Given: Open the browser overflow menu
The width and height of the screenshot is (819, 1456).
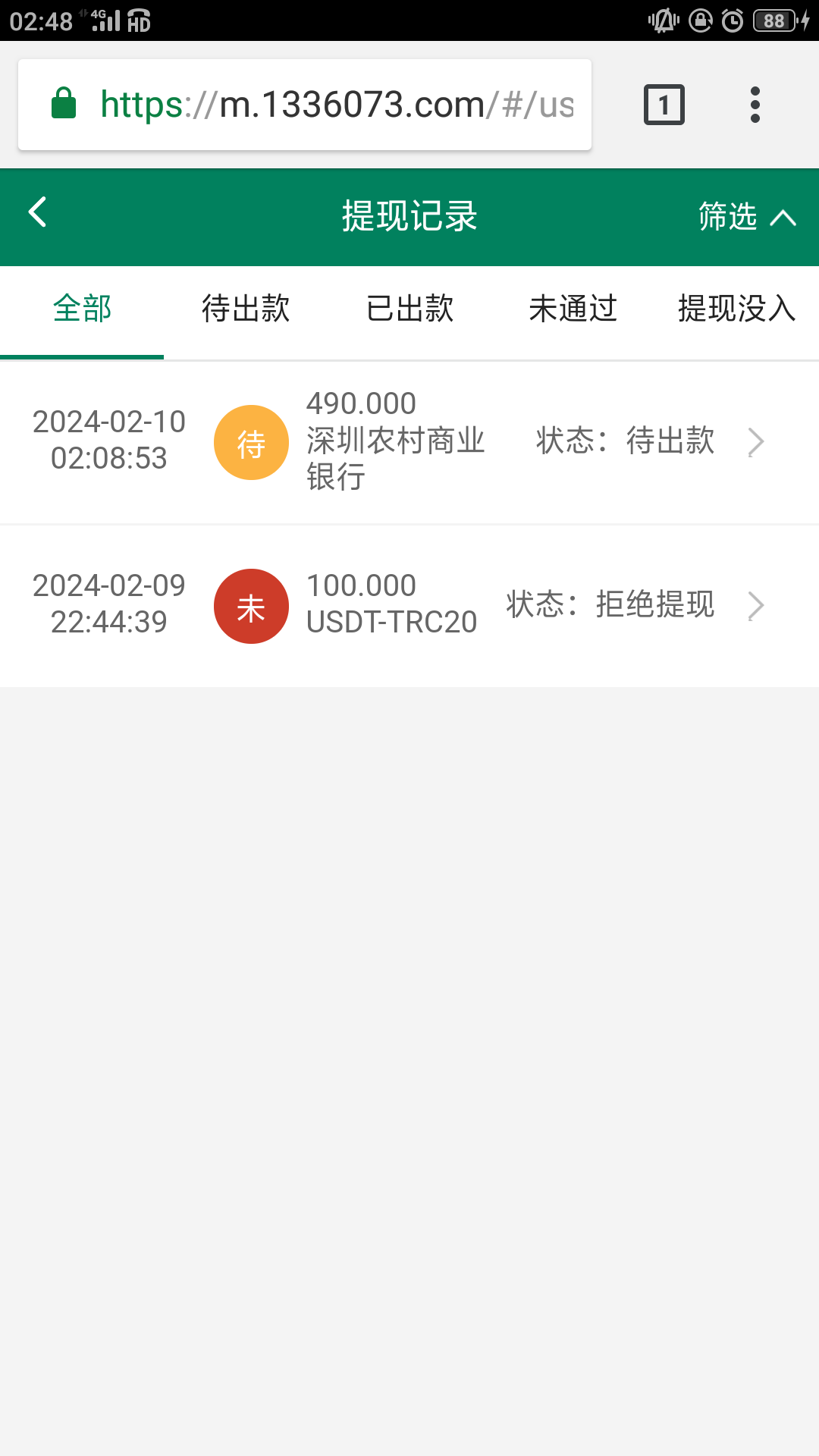Looking at the screenshot, I should (755, 105).
